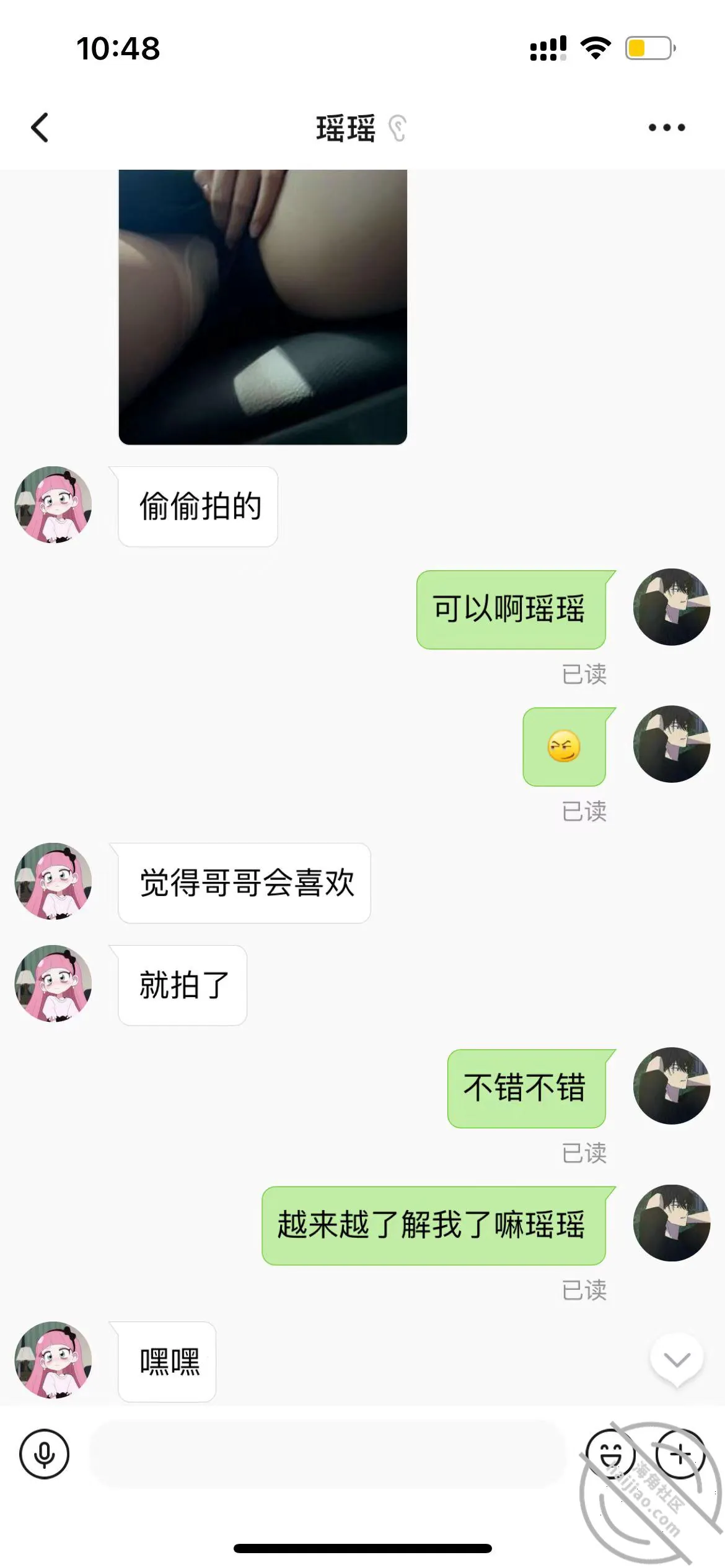
Task: Open 瑶瑶's avatar beside 偷偷拍的
Action: [x=53, y=505]
